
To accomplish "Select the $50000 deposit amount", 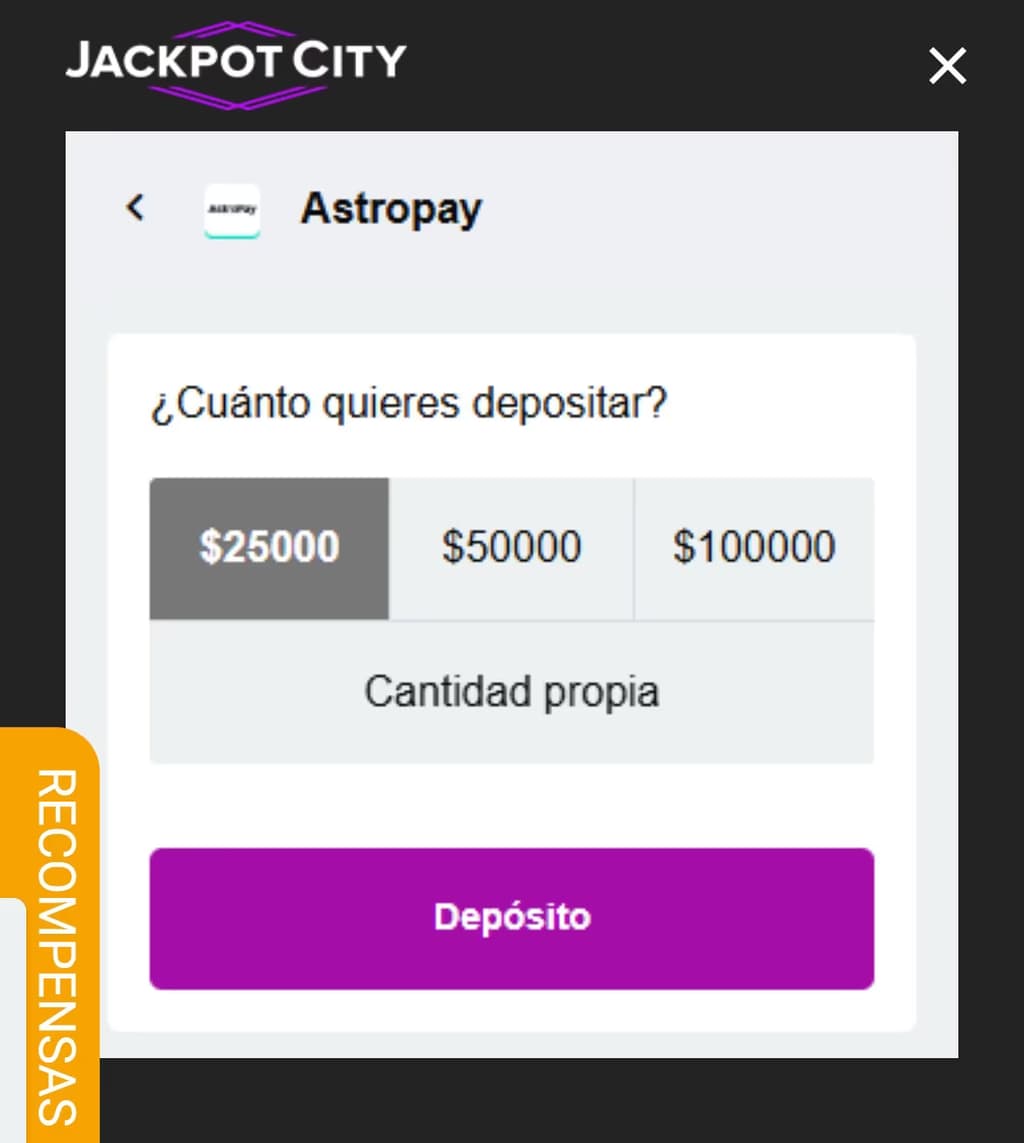I will (x=512, y=547).
